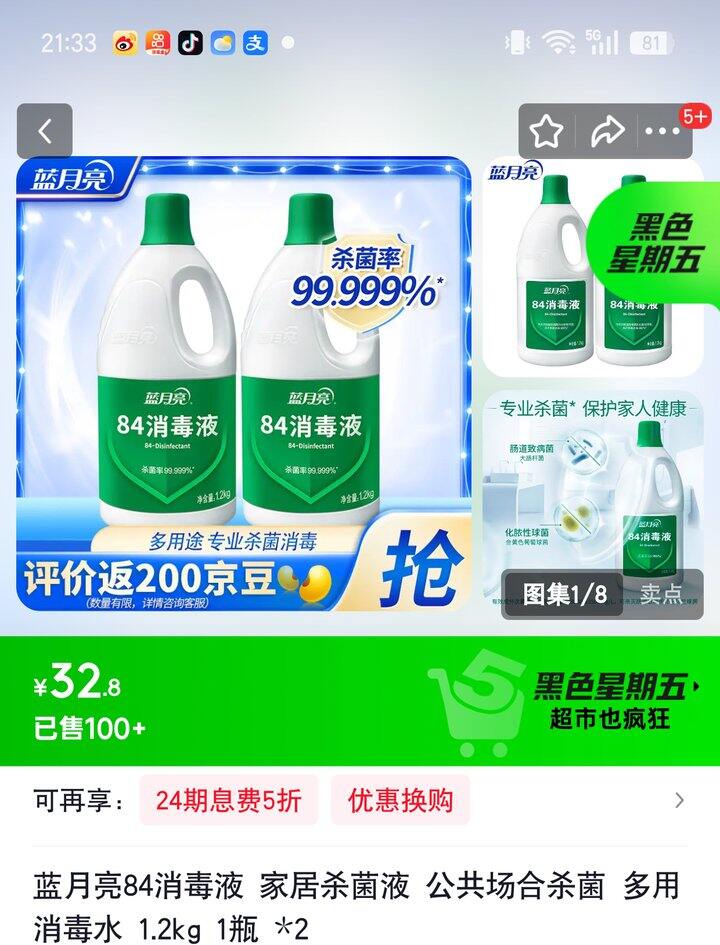Share this product listing
Screen dimensions: 720x945
pos(607,131)
